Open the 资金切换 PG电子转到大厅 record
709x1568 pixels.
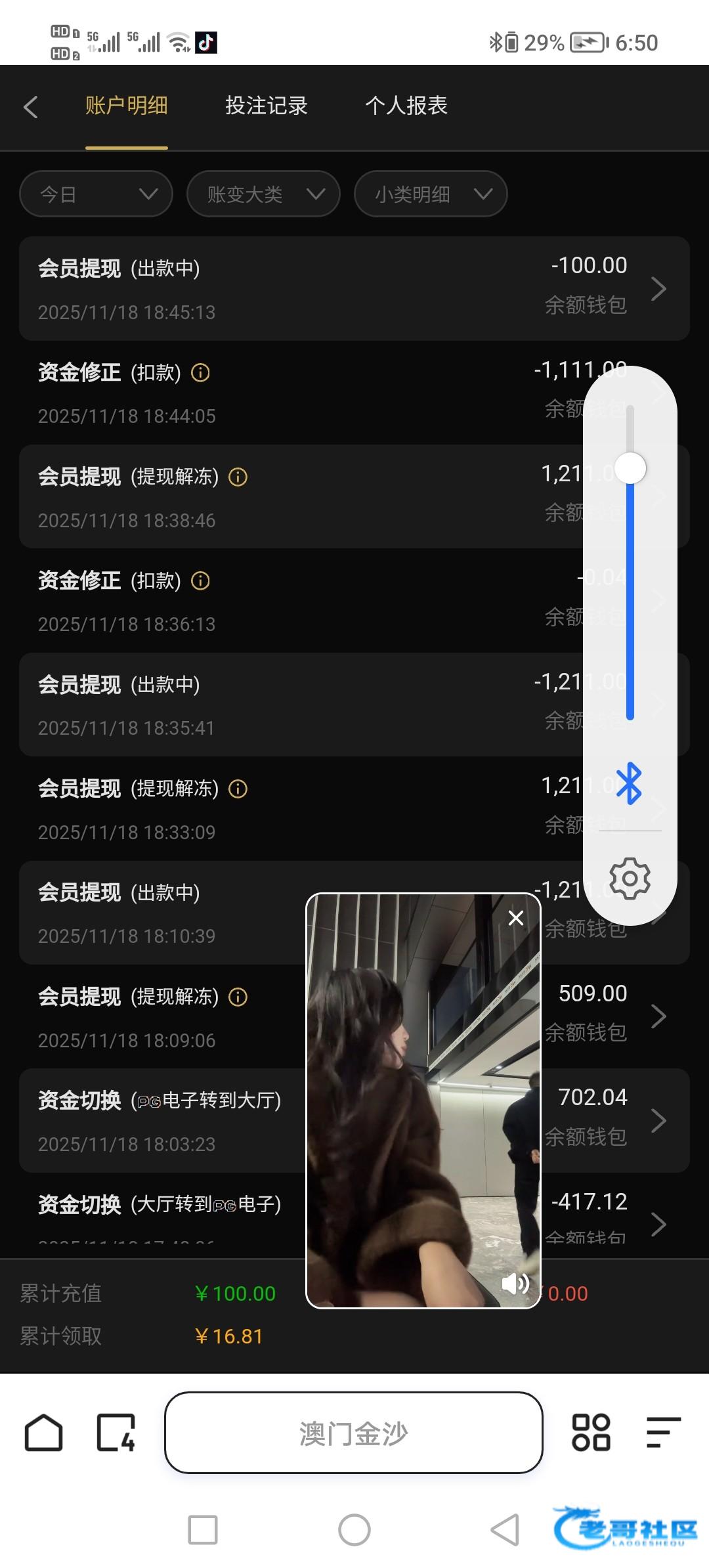(164, 1120)
